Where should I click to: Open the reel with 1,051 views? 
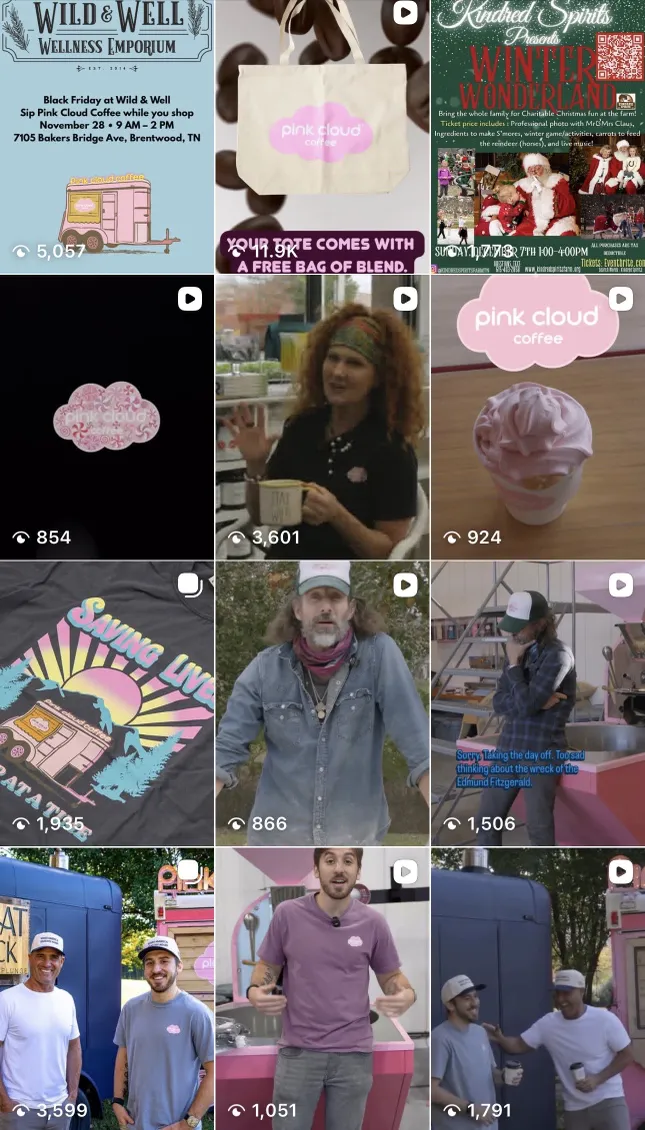click(322, 988)
